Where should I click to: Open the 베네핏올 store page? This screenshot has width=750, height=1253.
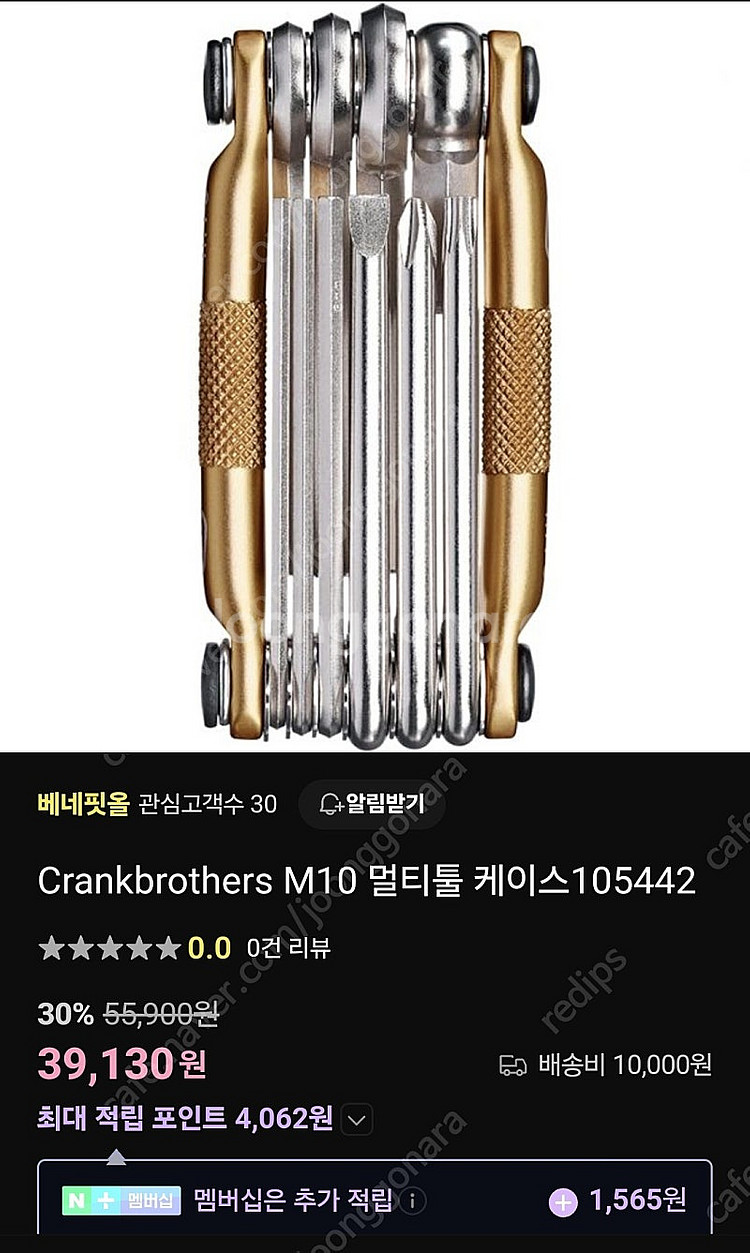pos(84,805)
